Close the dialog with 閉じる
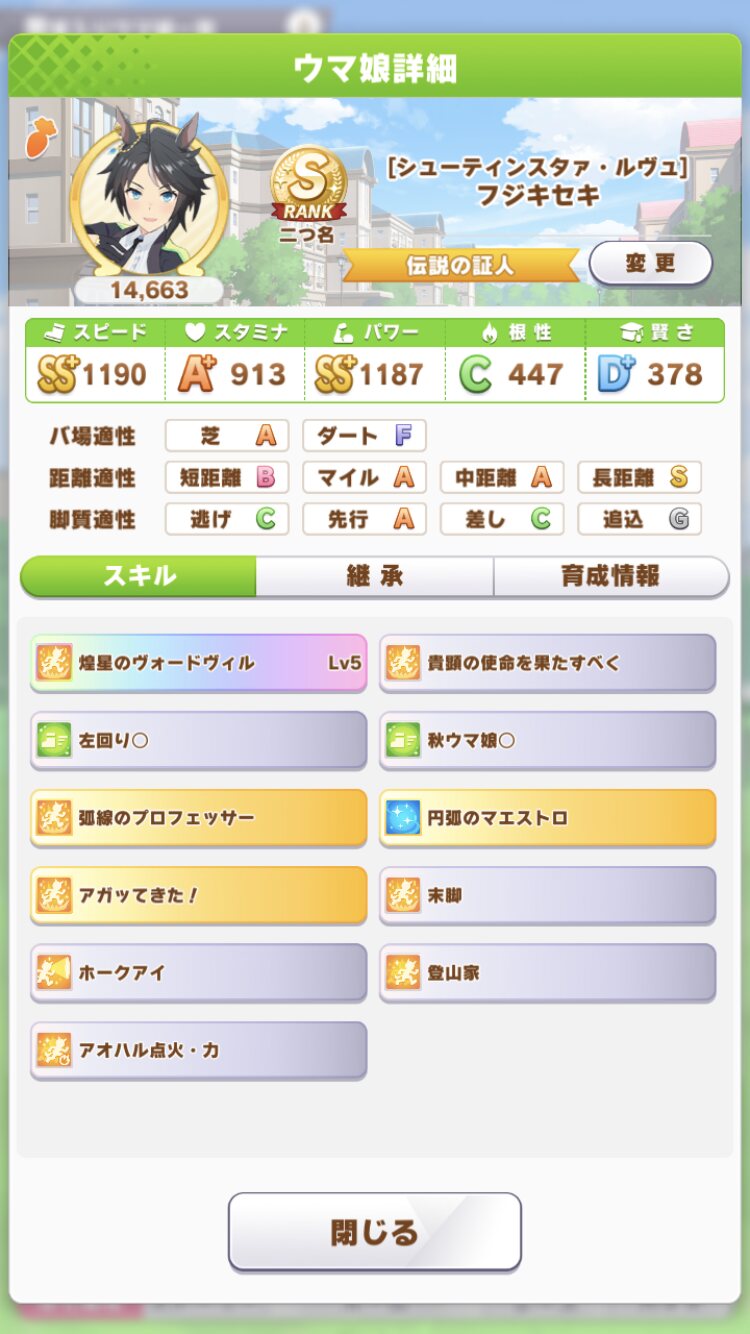 (375, 1231)
